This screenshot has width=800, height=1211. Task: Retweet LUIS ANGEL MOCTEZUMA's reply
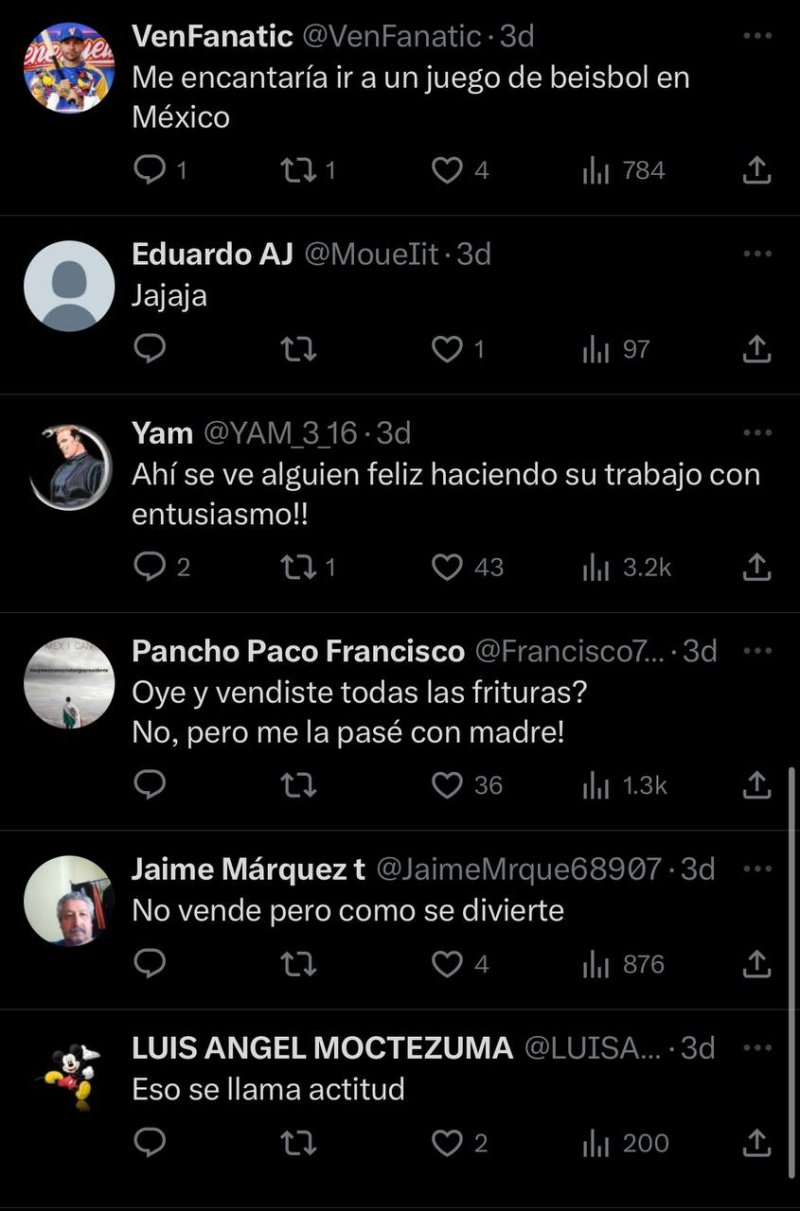(x=297, y=1143)
